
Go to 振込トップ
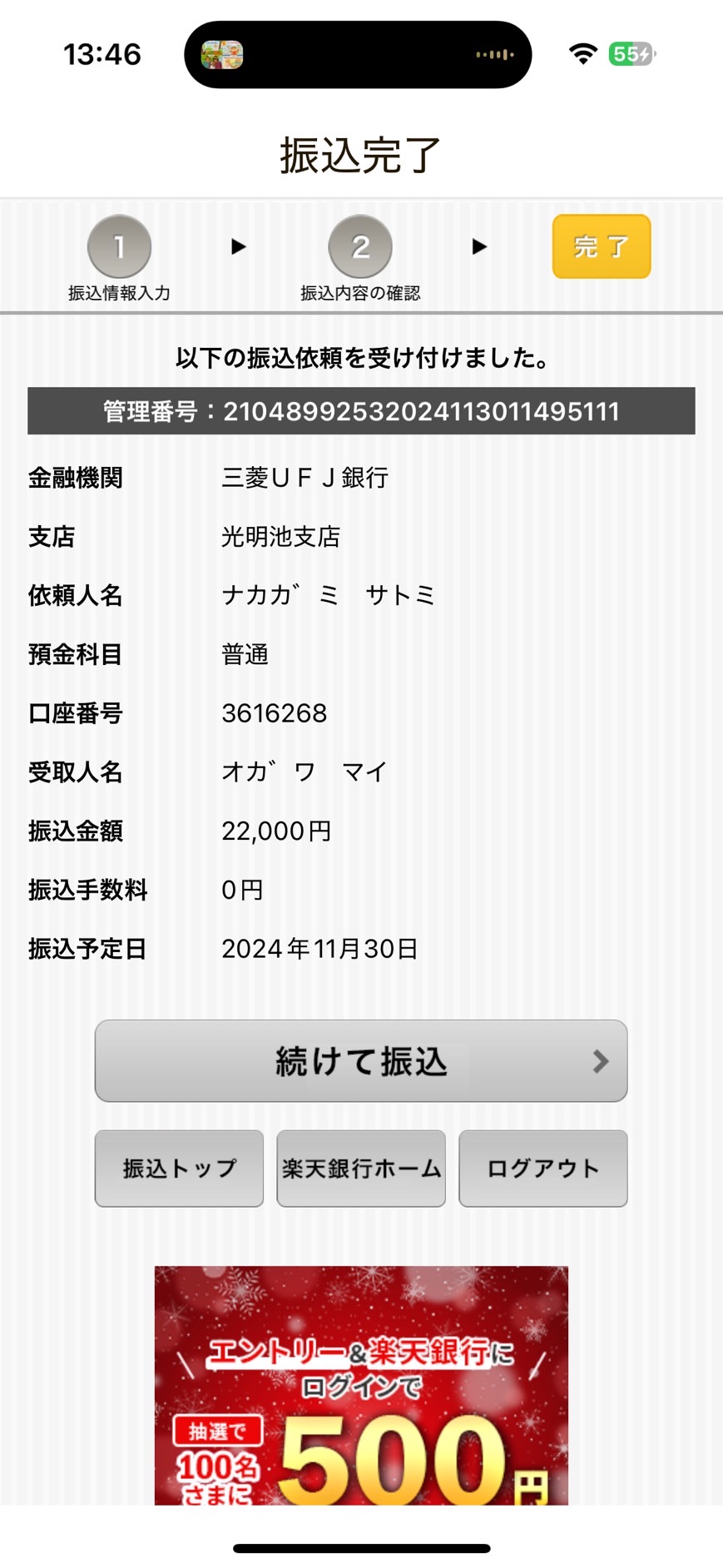(x=179, y=1169)
